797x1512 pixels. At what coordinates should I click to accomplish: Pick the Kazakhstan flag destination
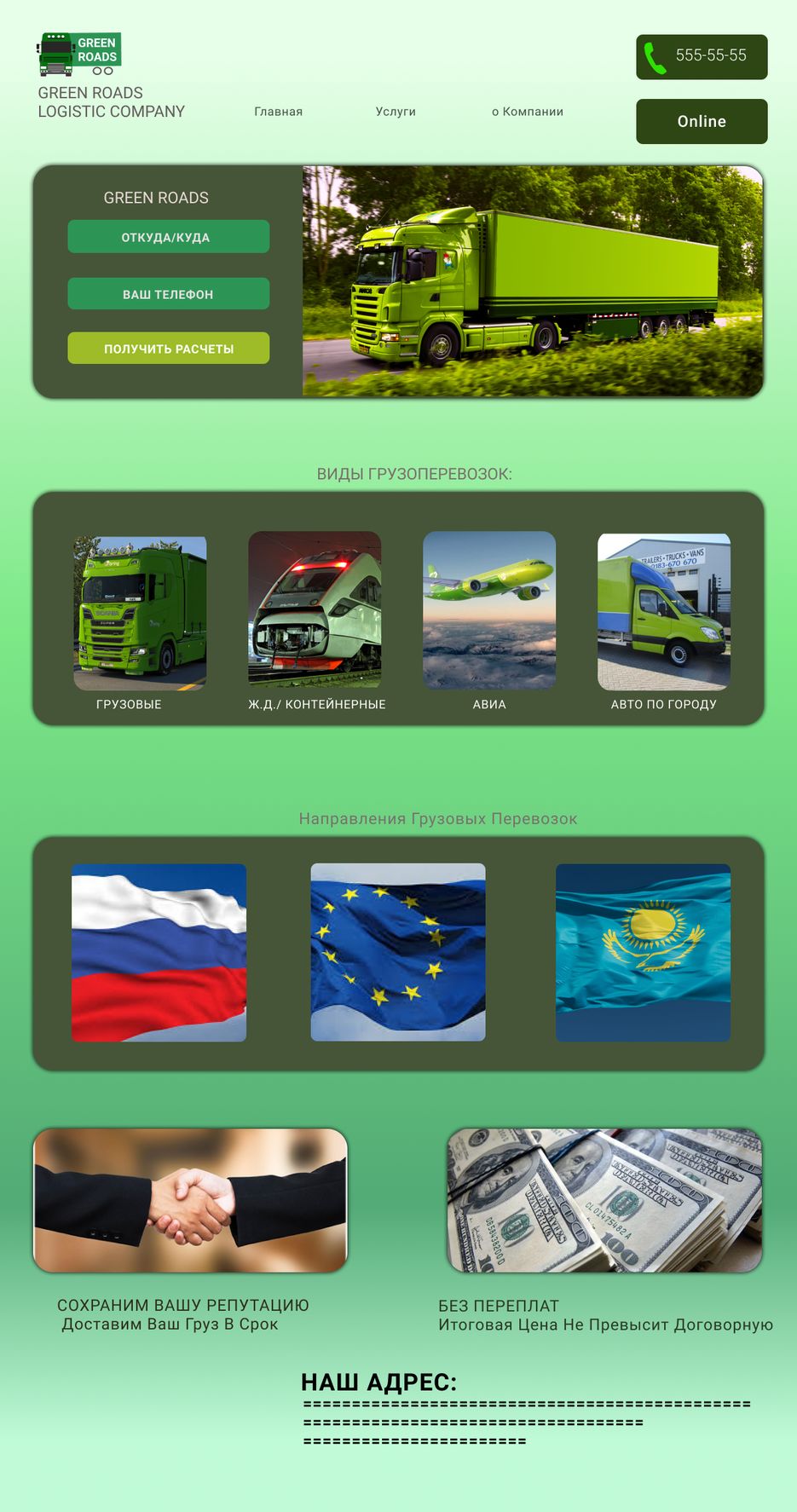pos(643,952)
